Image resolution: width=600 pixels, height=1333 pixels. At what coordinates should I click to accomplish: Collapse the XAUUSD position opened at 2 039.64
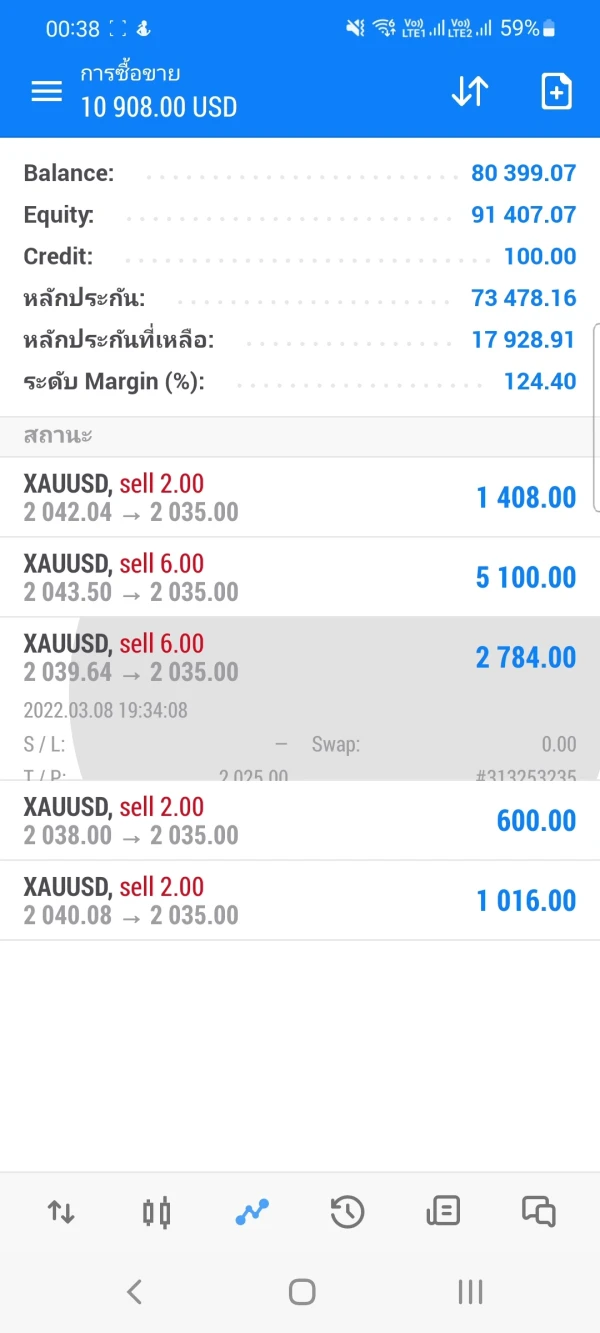300,657
